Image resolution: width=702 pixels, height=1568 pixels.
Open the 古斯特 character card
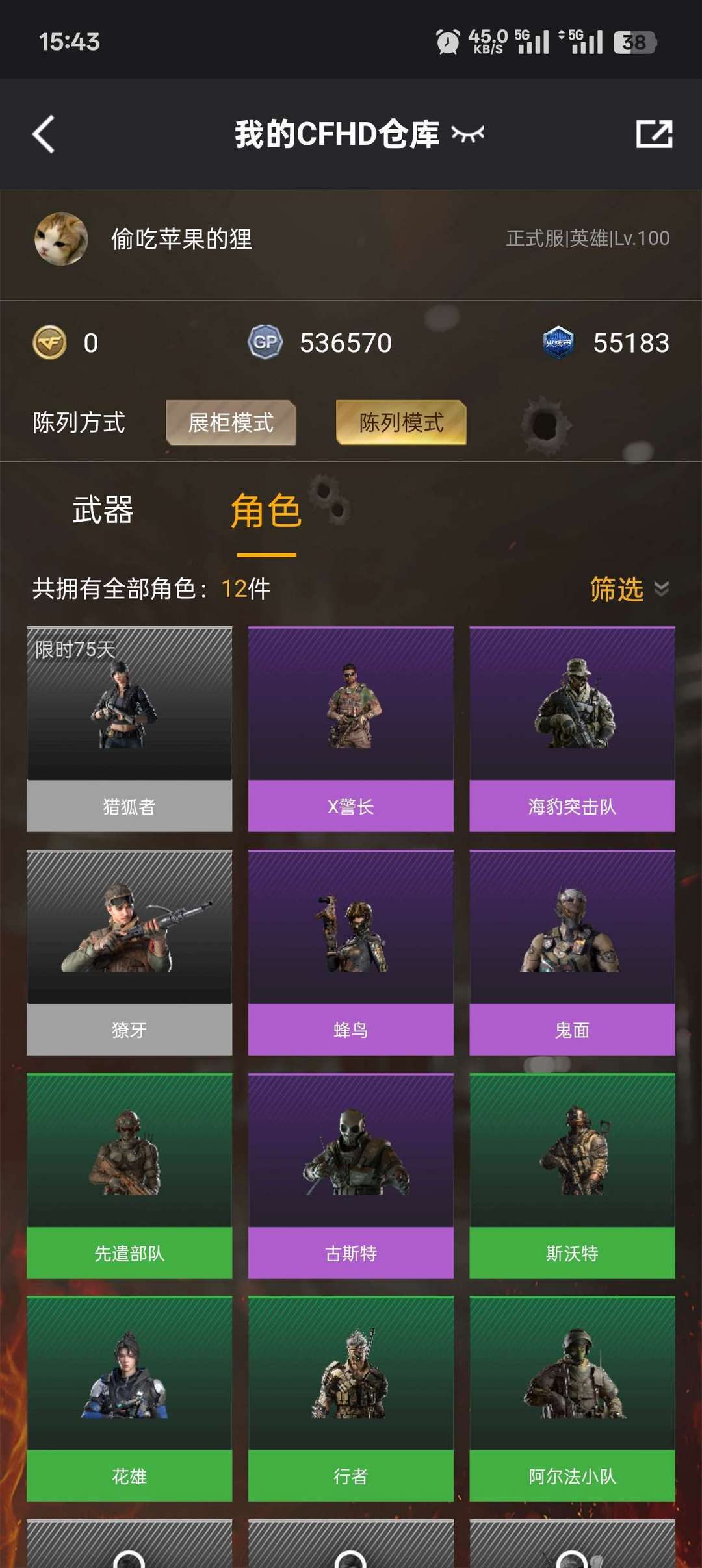click(351, 1176)
